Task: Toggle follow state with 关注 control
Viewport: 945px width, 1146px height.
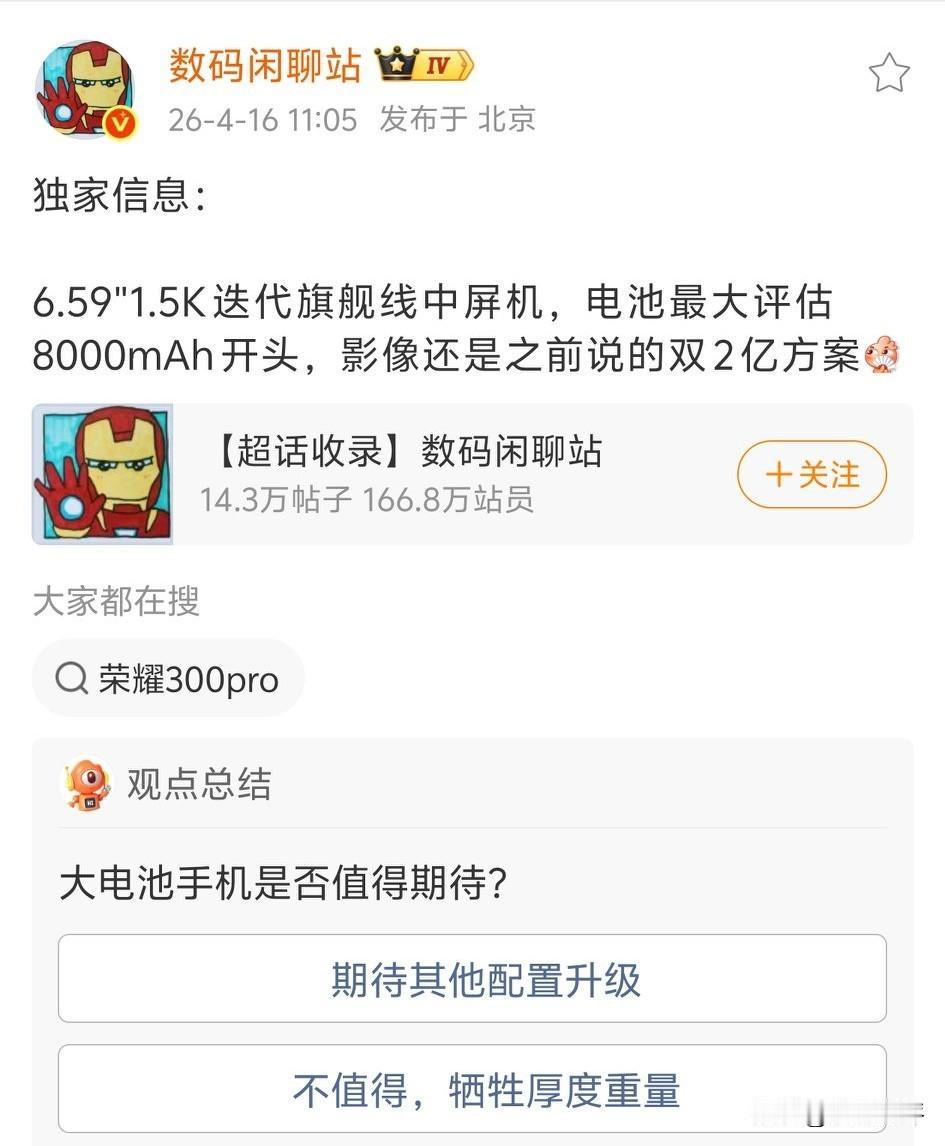Action: pyautogui.click(x=811, y=475)
